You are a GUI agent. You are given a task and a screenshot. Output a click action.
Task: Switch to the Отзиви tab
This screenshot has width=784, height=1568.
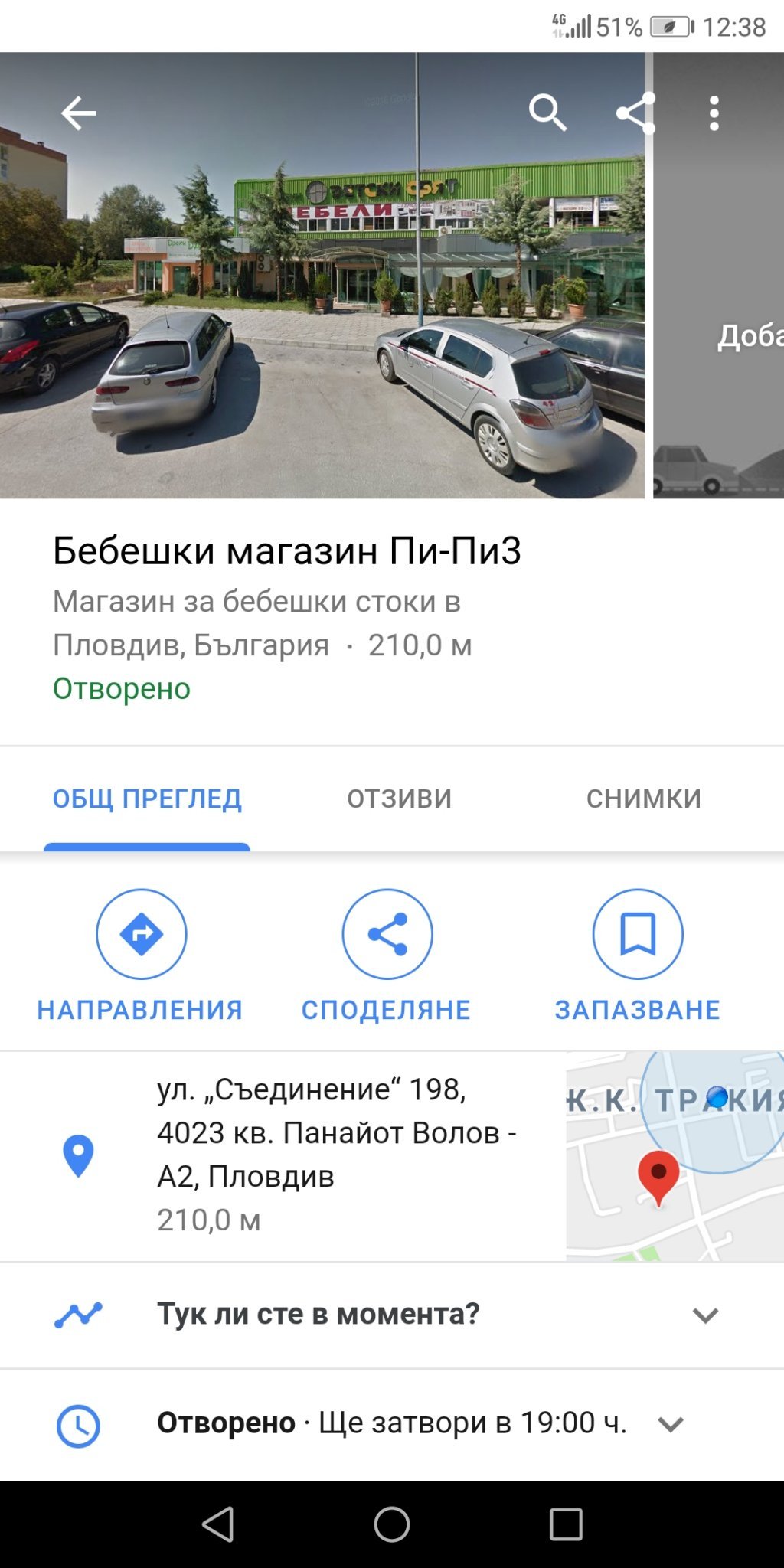399,799
